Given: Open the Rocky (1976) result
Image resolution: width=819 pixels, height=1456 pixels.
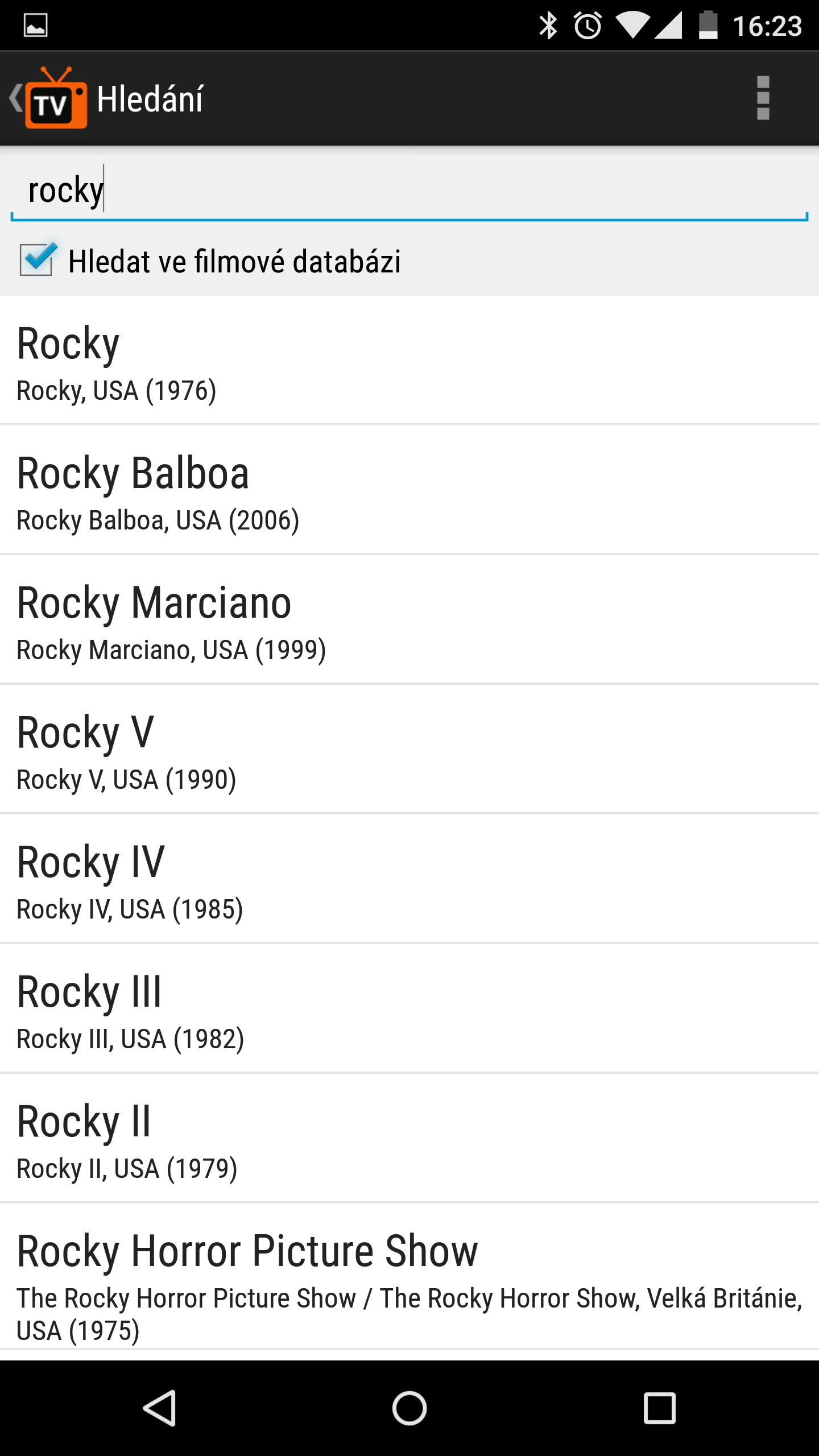Looking at the screenshot, I should [x=409, y=360].
